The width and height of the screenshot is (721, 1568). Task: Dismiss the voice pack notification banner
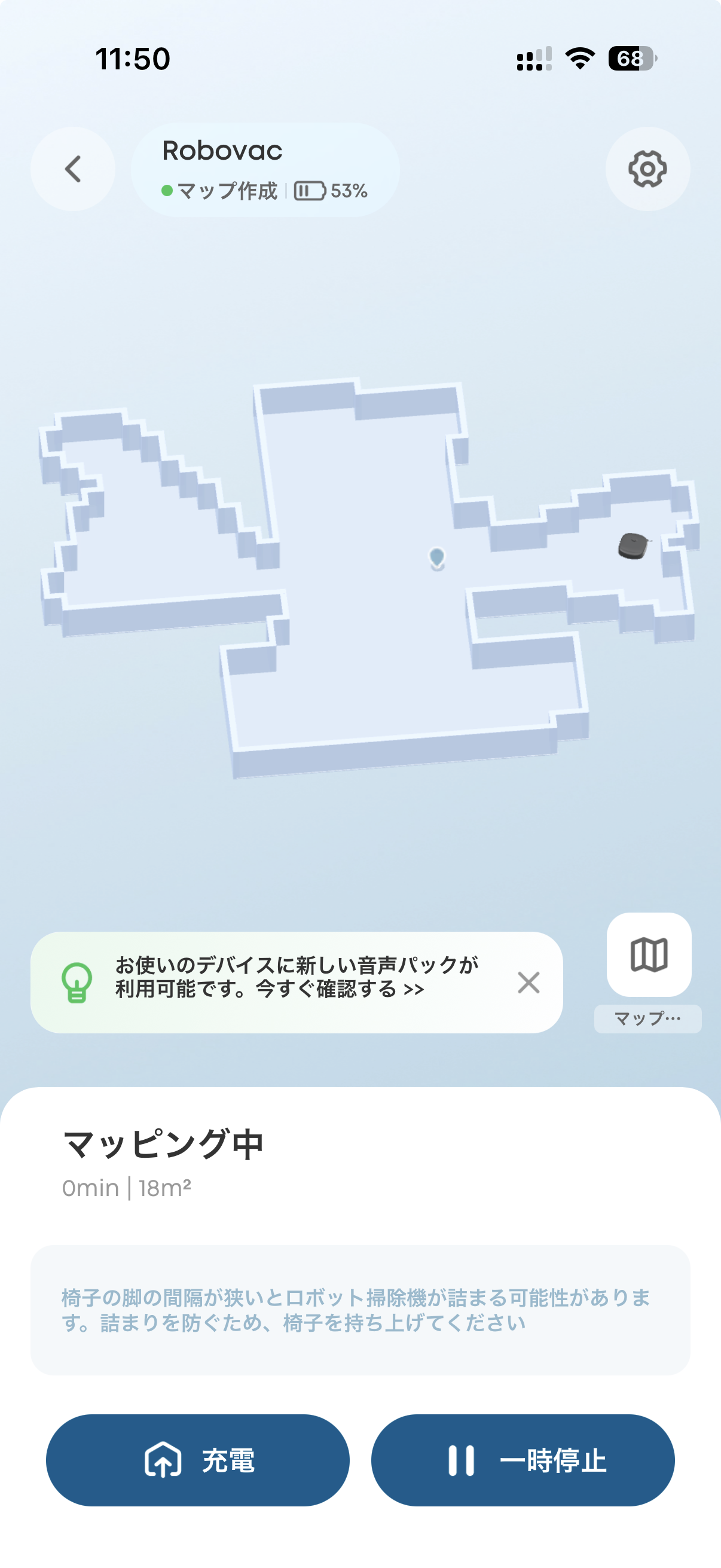click(x=528, y=983)
